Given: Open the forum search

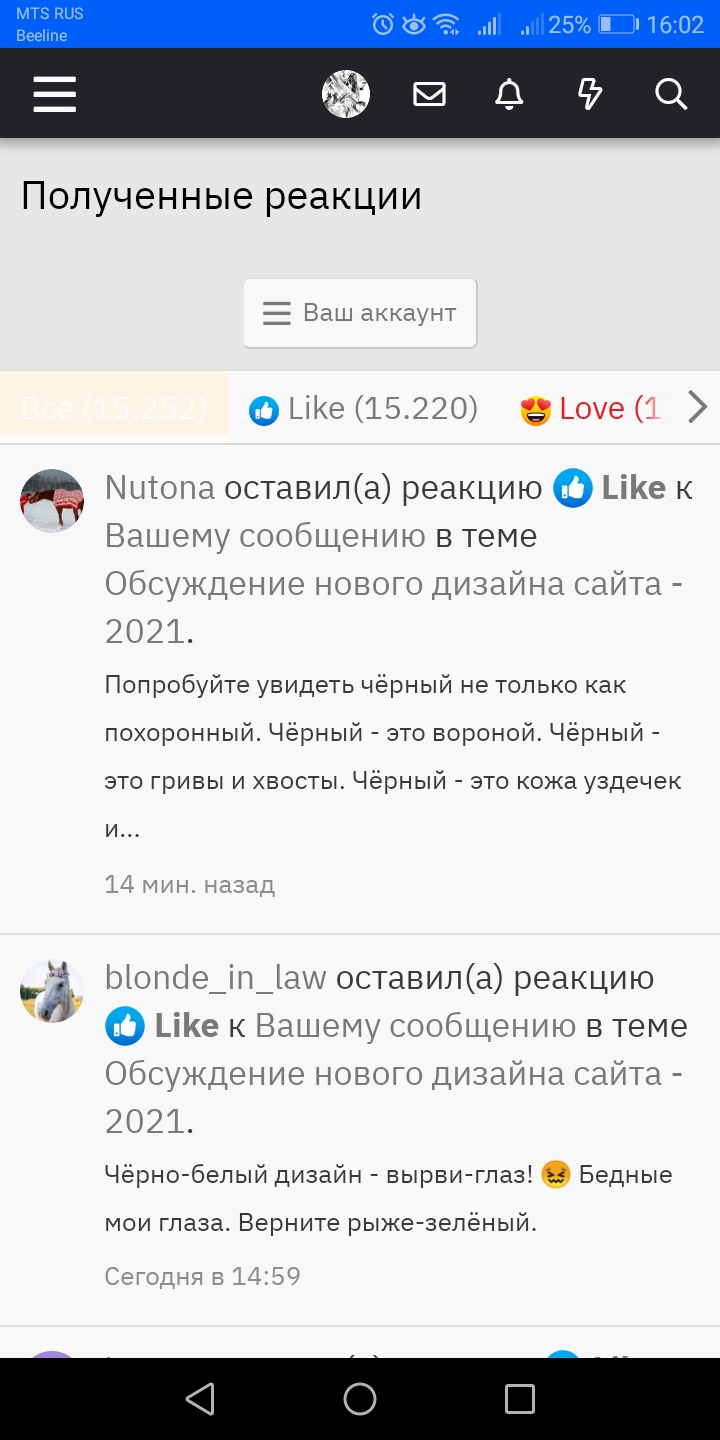Looking at the screenshot, I should (670, 95).
